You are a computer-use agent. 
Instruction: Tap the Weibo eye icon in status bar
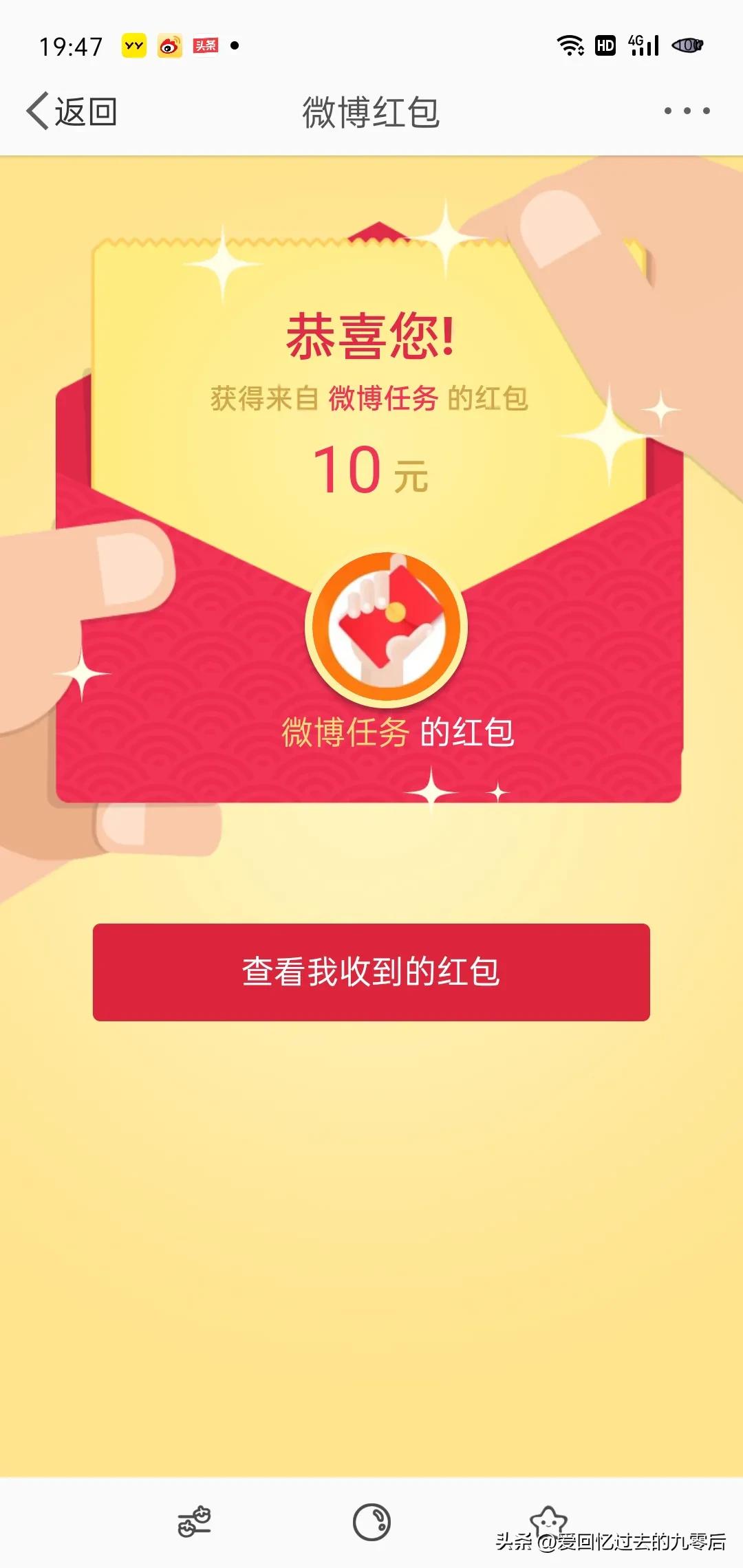(171, 45)
